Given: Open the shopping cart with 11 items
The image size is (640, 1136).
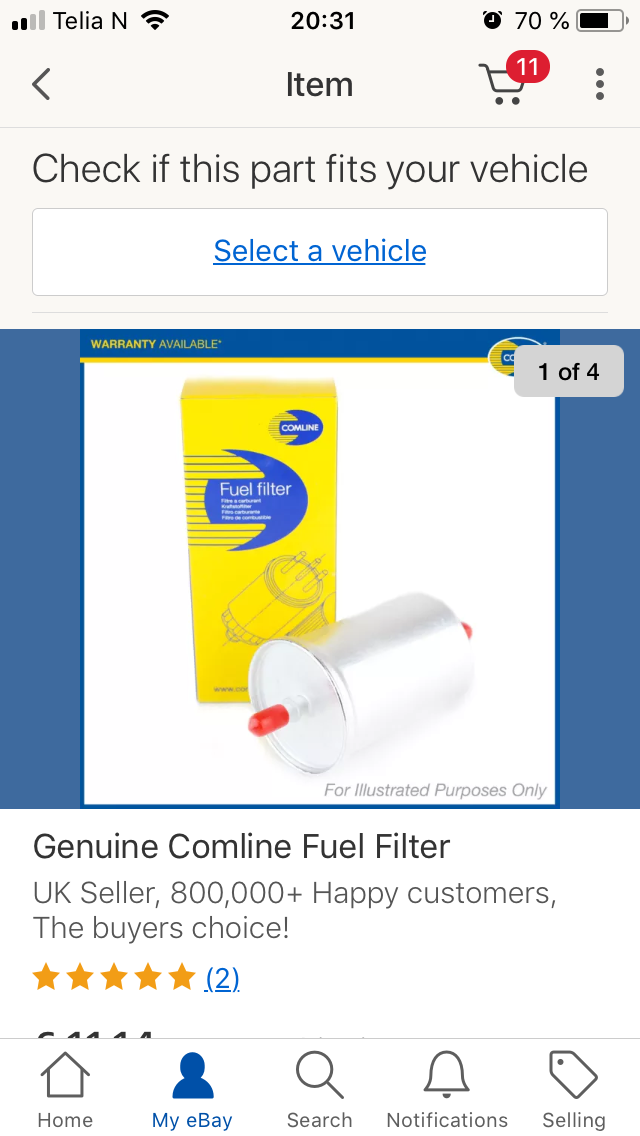Looking at the screenshot, I should [506, 83].
